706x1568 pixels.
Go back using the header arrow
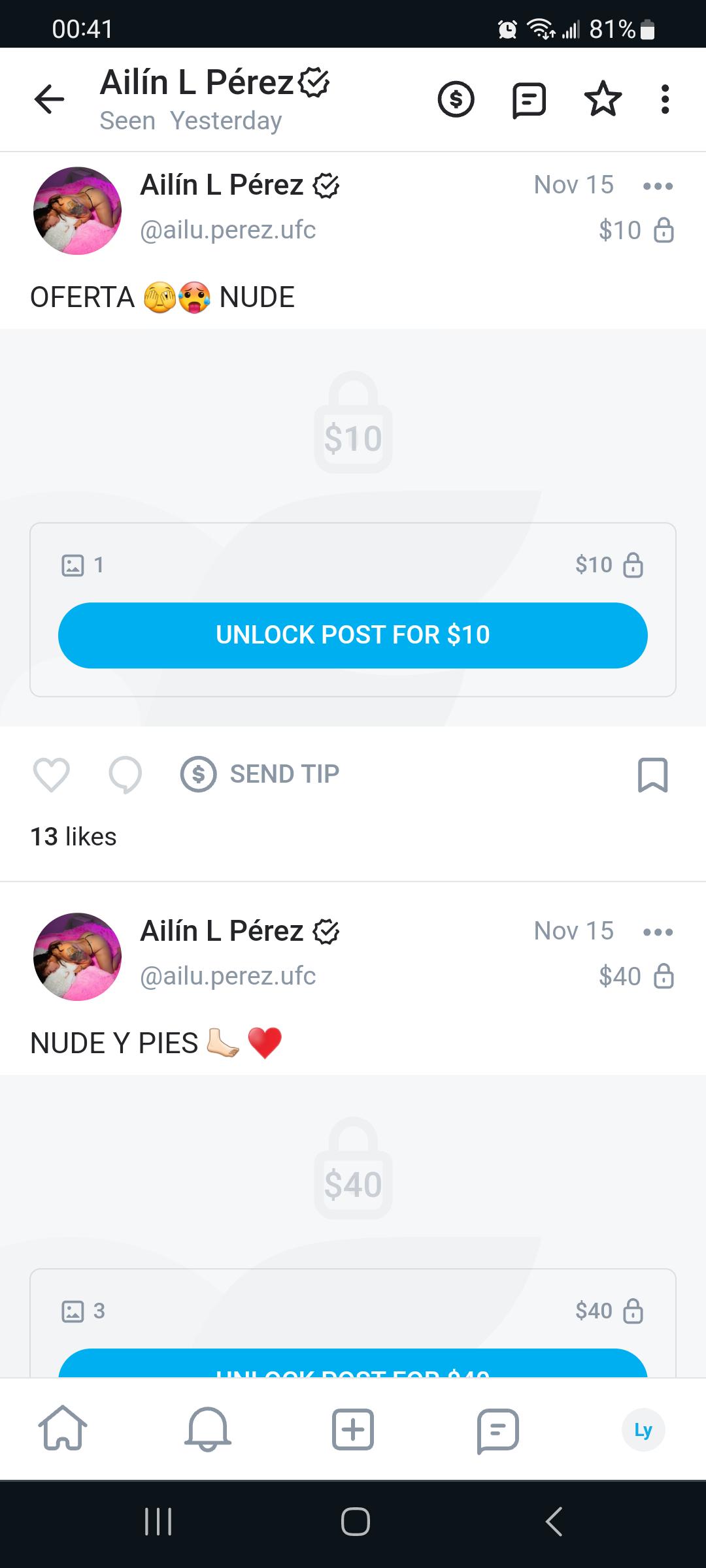pyautogui.click(x=50, y=100)
